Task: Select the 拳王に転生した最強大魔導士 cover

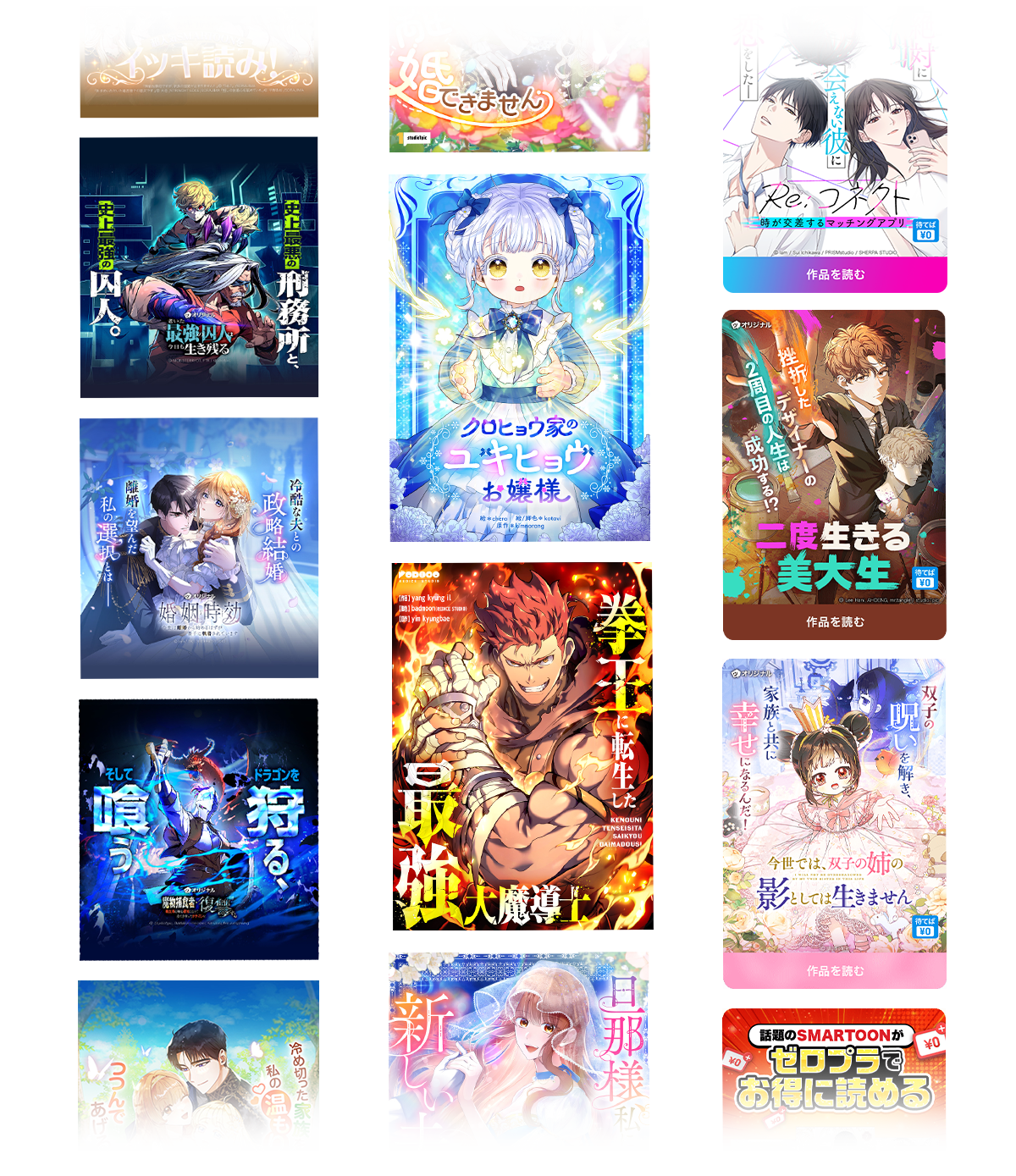Action: pyautogui.click(x=522, y=746)
